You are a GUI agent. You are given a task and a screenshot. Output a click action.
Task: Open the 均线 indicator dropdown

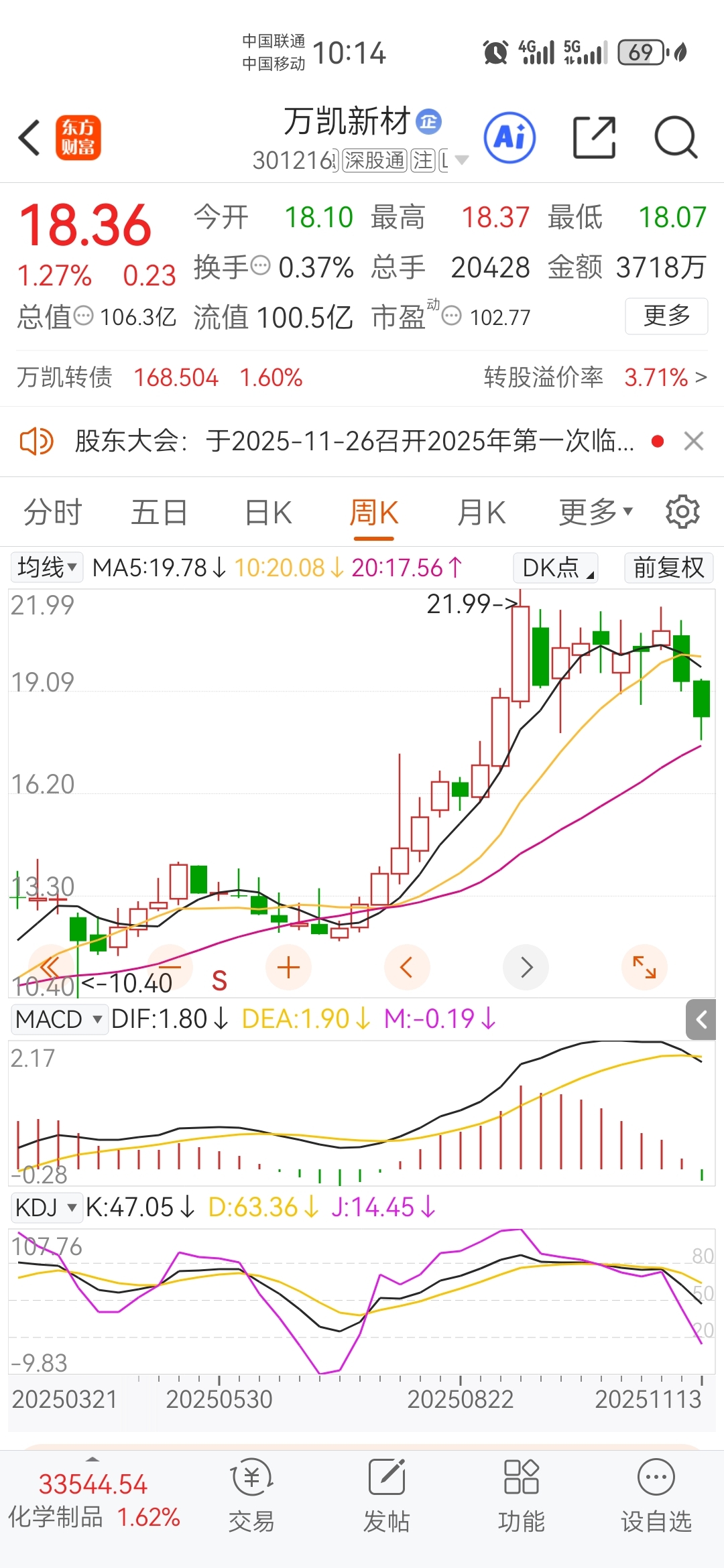pos(47,568)
